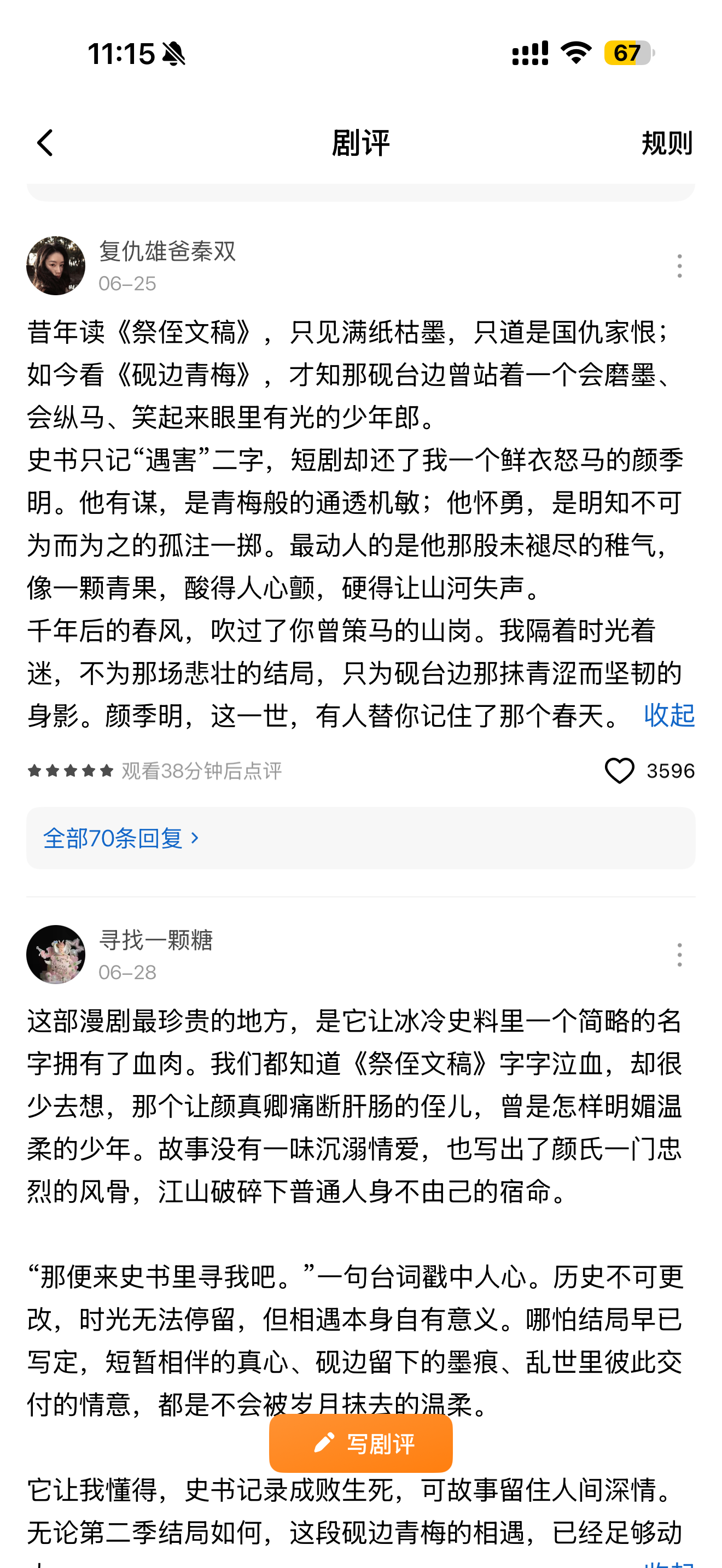Open more options on 复仇雄爸秦双's review

pos(679,266)
